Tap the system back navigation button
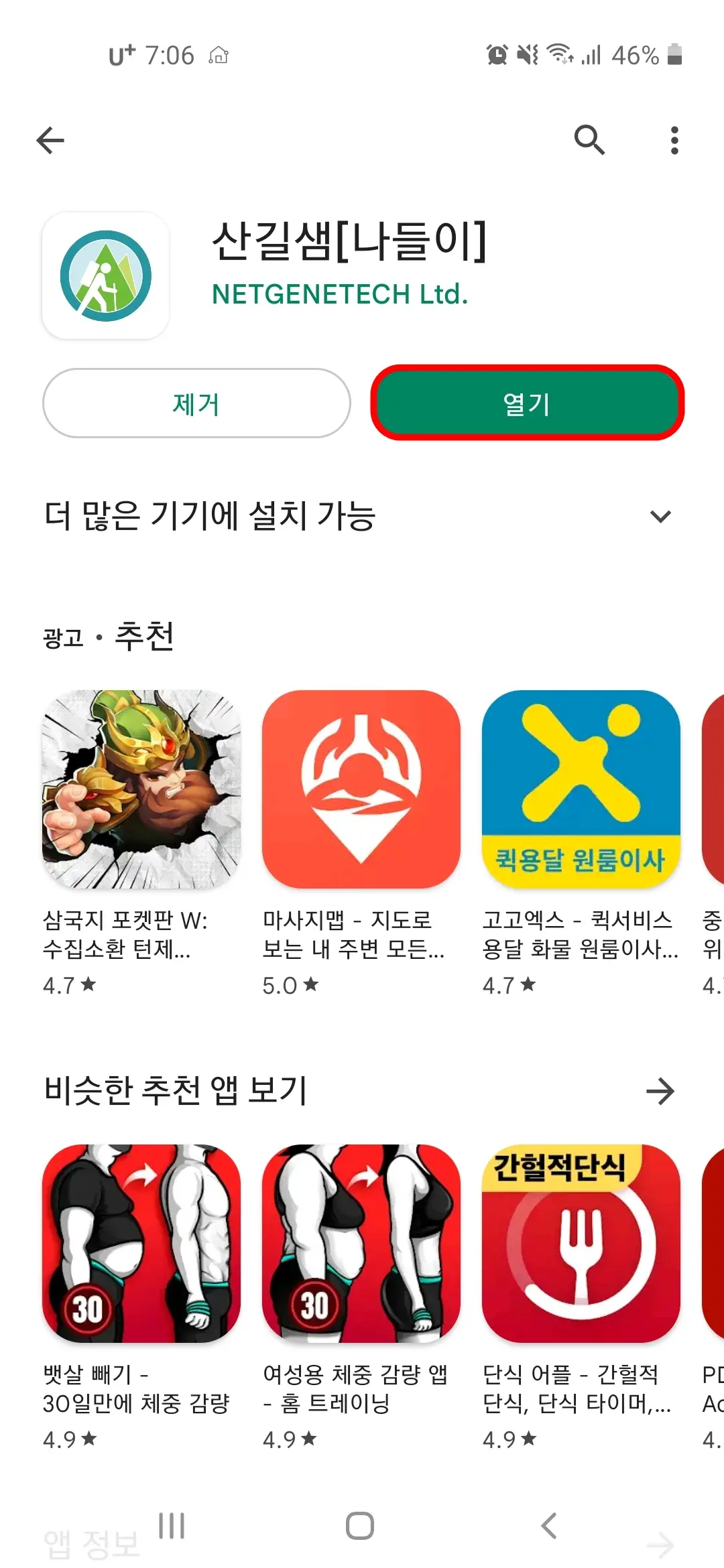This screenshot has width=724, height=1568. [x=548, y=1521]
